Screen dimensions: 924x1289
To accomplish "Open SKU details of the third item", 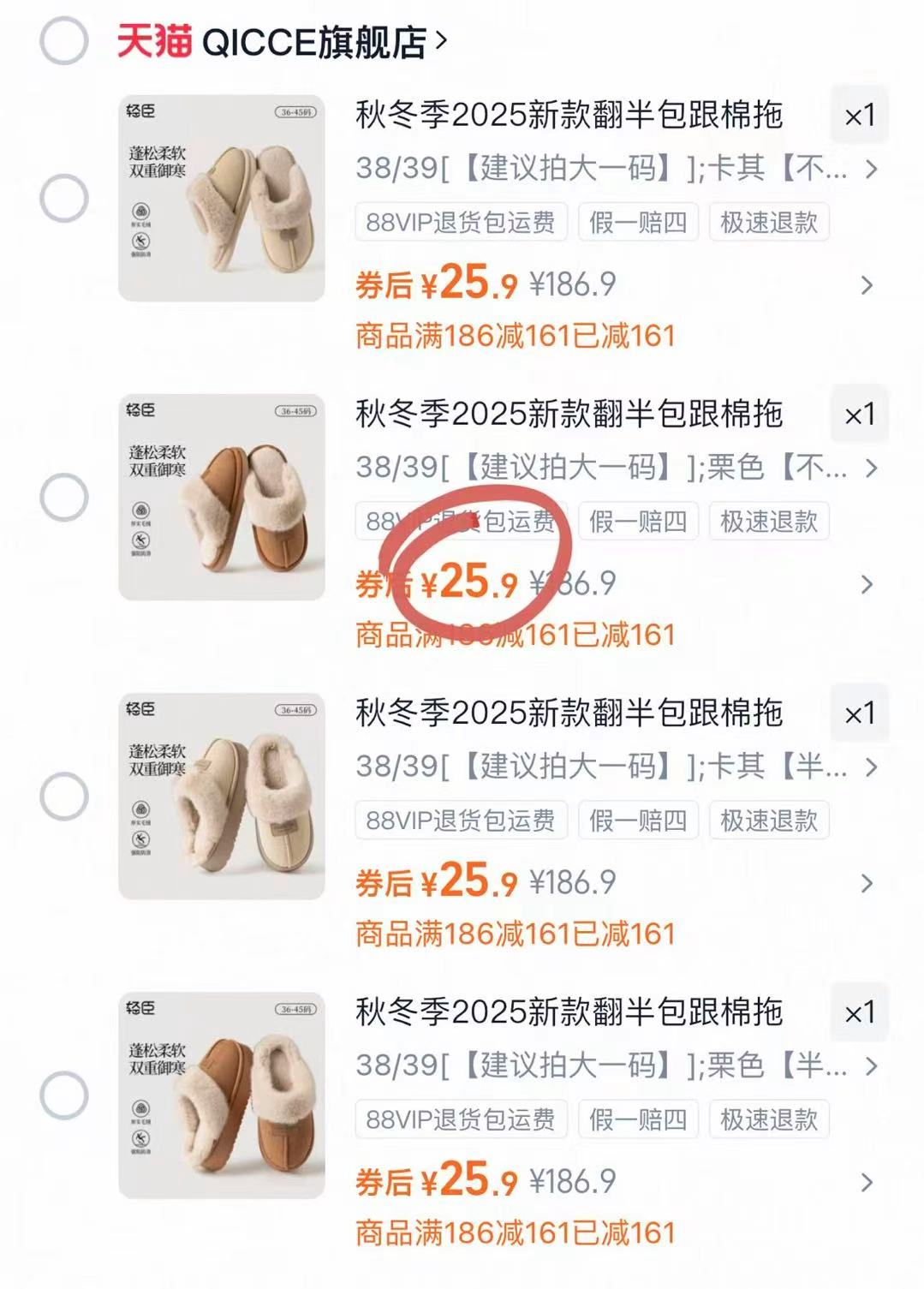I will (x=872, y=767).
